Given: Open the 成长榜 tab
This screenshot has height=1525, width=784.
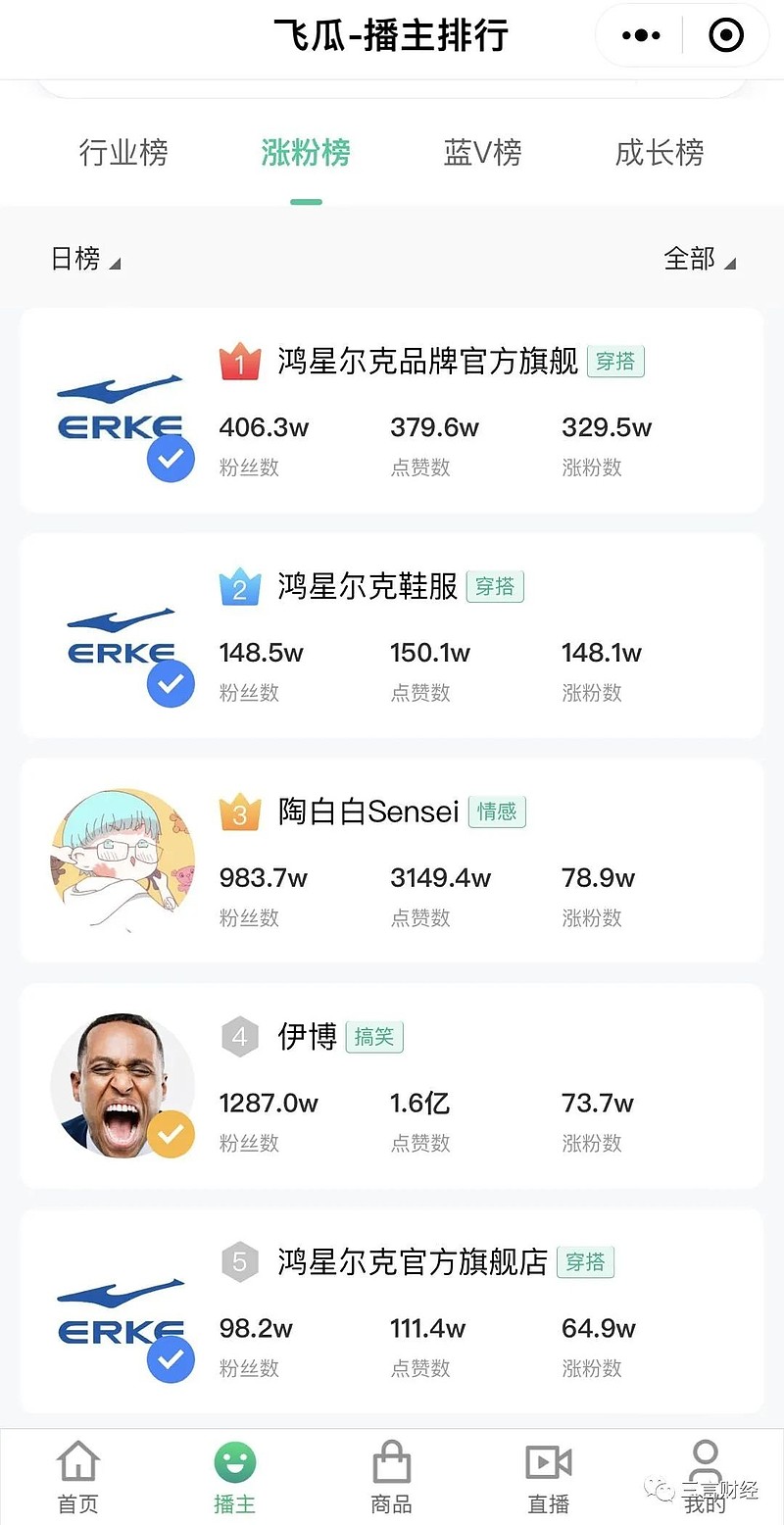Looking at the screenshot, I should [660, 153].
